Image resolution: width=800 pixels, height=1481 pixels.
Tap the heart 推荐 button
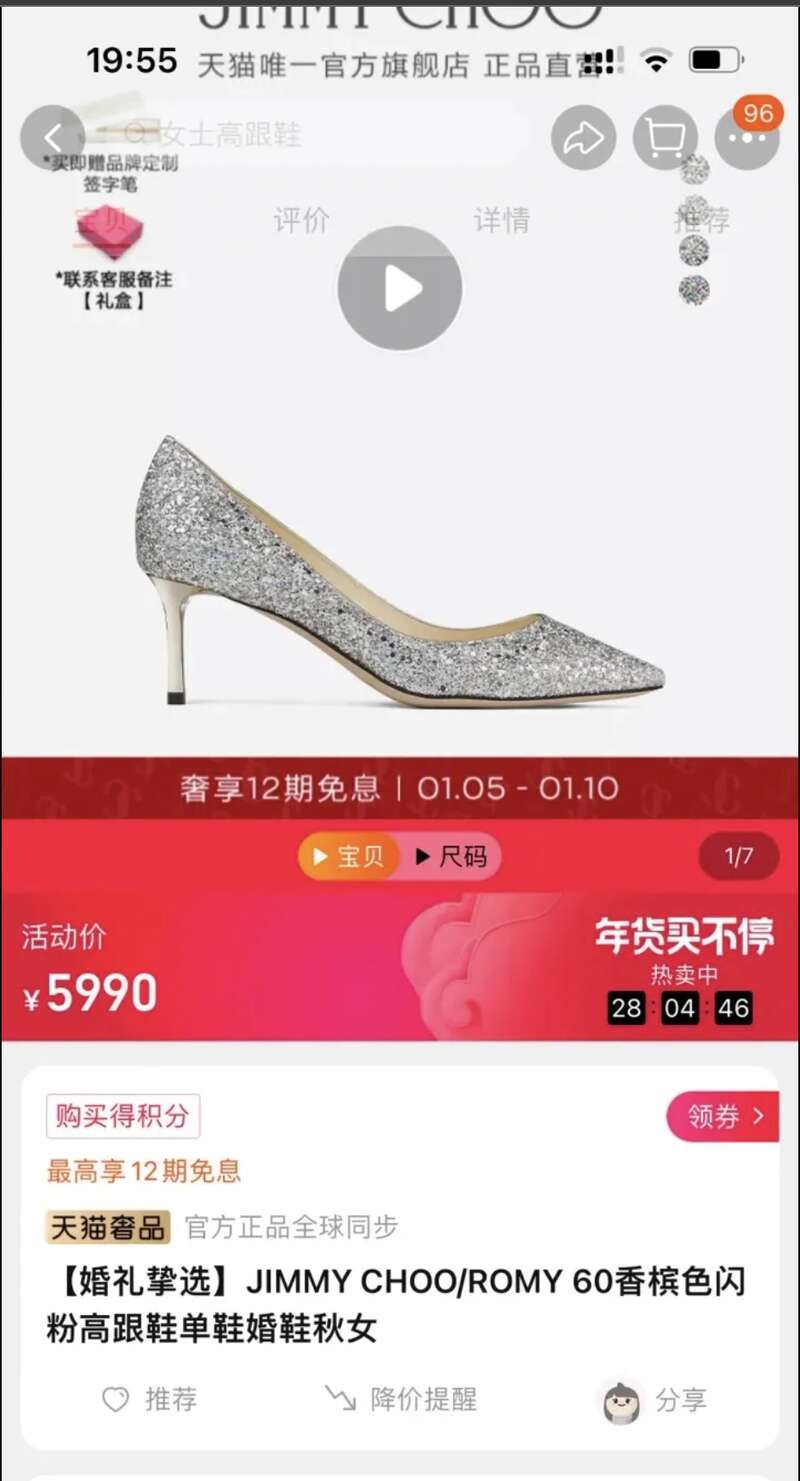[x=150, y=1399]
